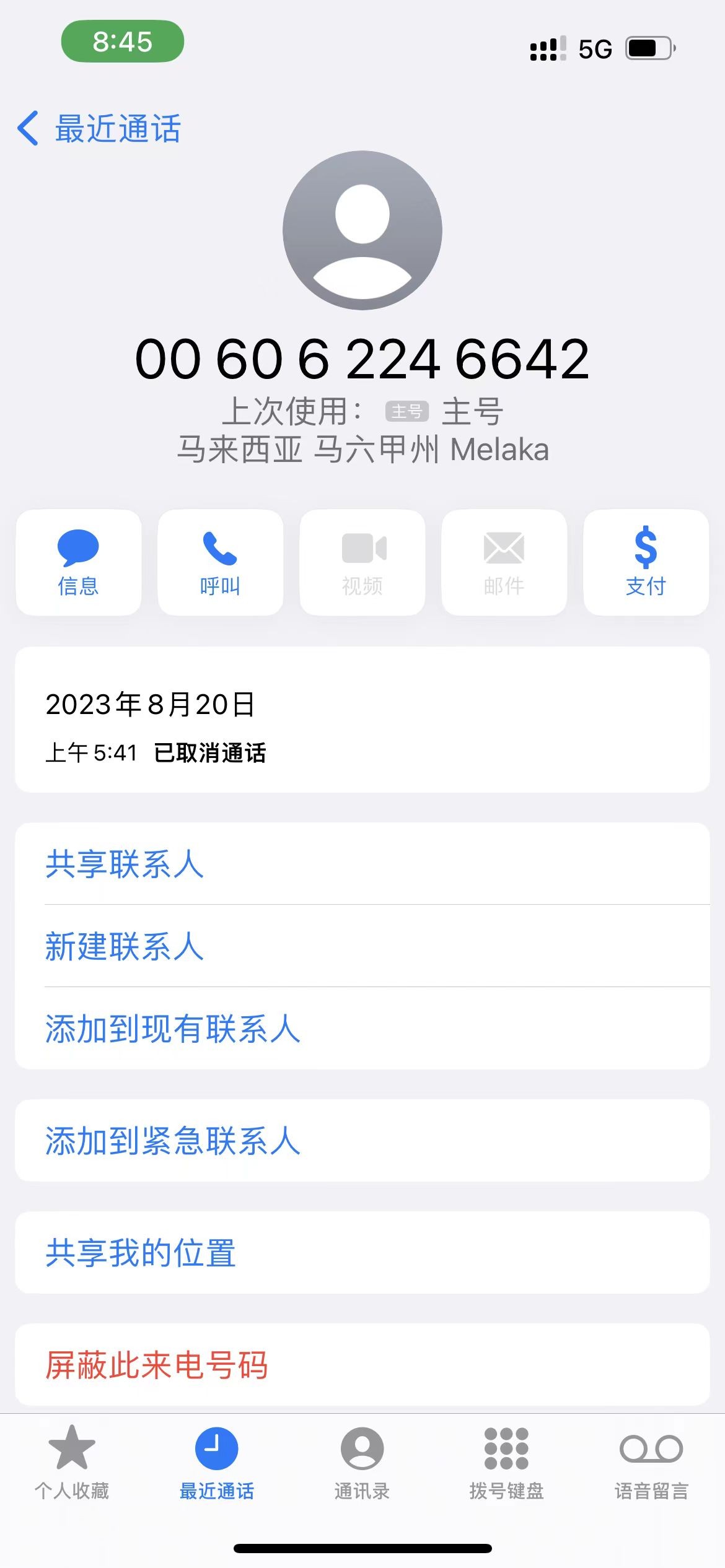This screenshot has height=1568, width=725.
Task: Call this number with 呼叫
Action: (221, 562)
